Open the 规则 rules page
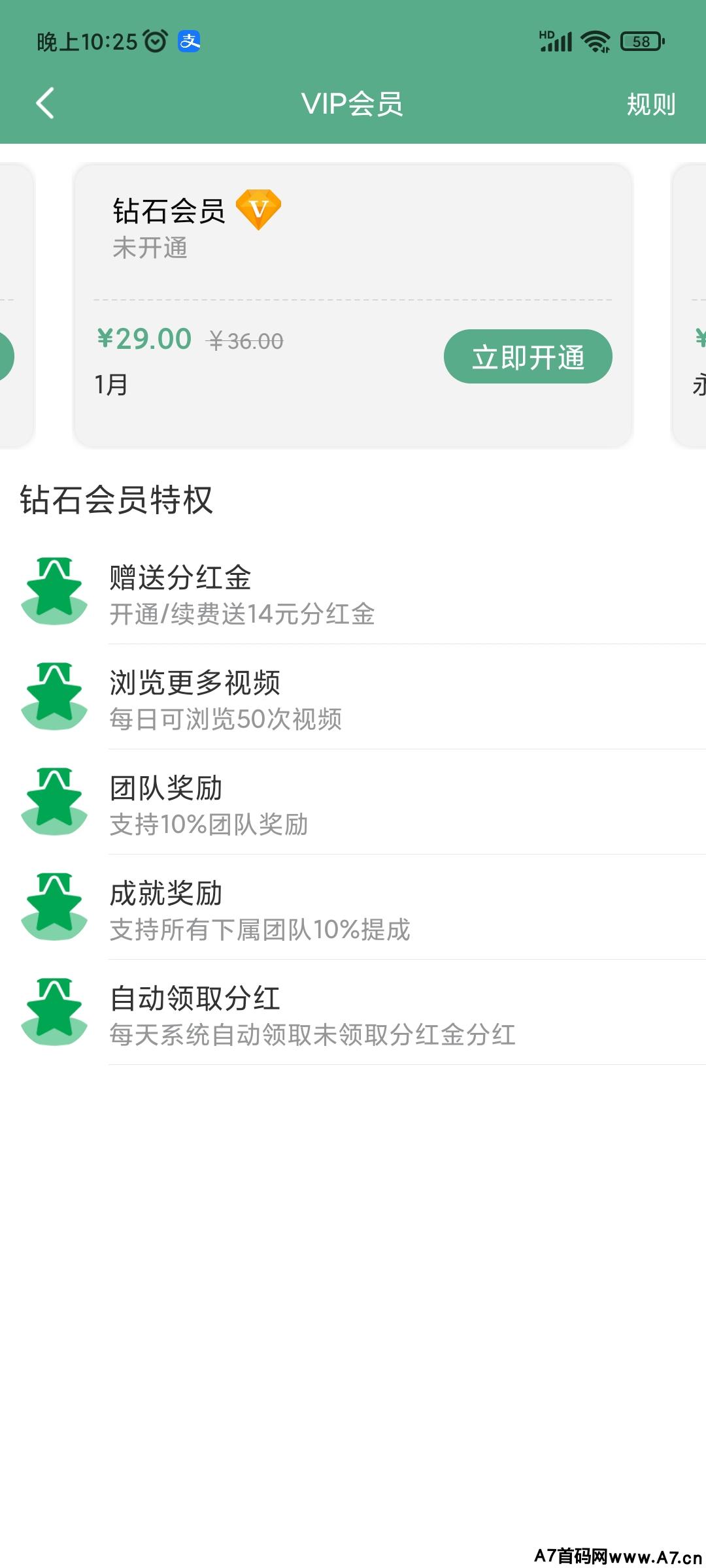 tap(650, 104)
